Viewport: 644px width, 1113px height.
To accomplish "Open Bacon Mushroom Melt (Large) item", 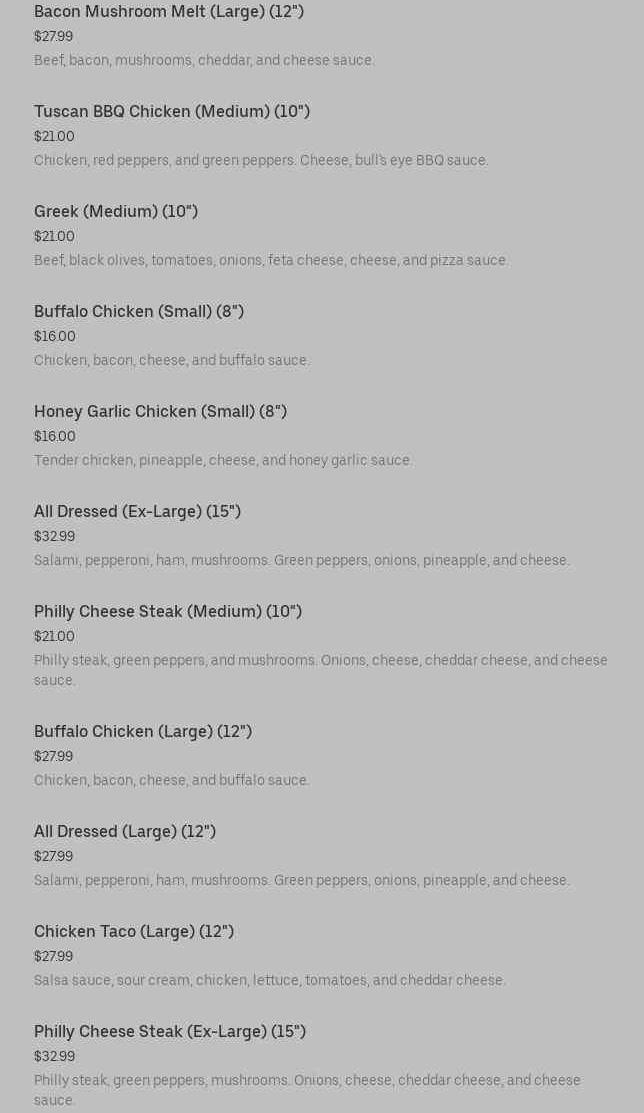I will [169, 12].
